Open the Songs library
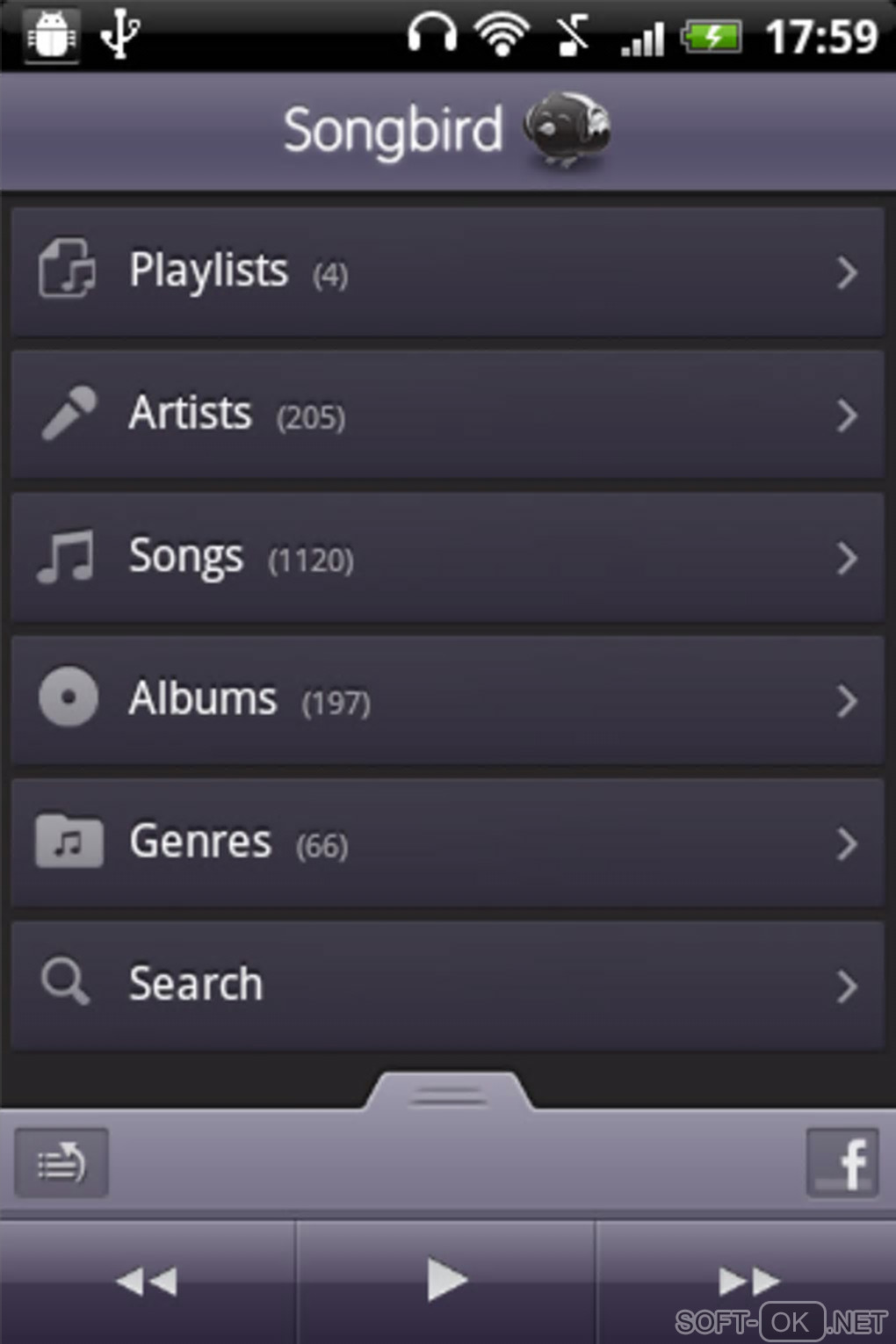 point(446,558)
